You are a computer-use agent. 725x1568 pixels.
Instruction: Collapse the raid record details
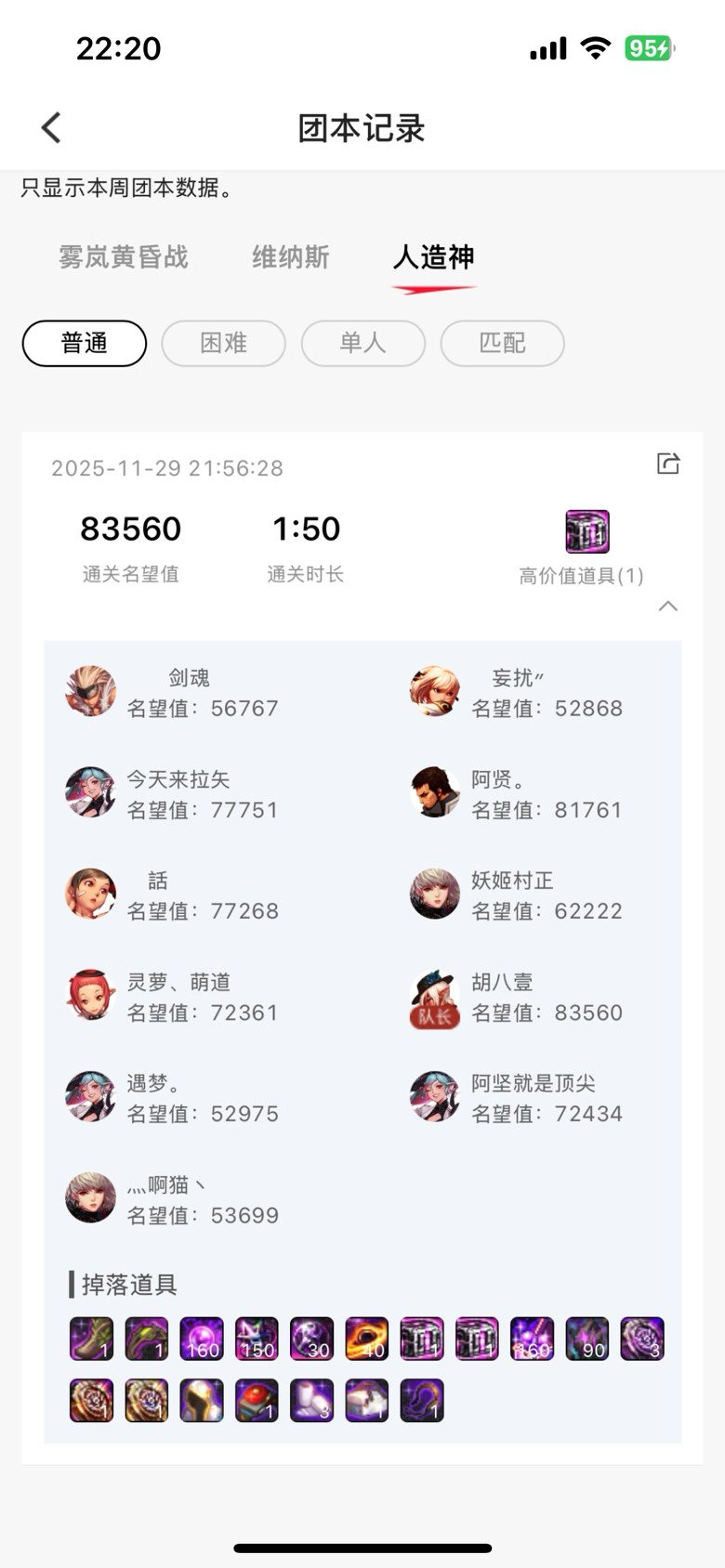tap(667, 607)
